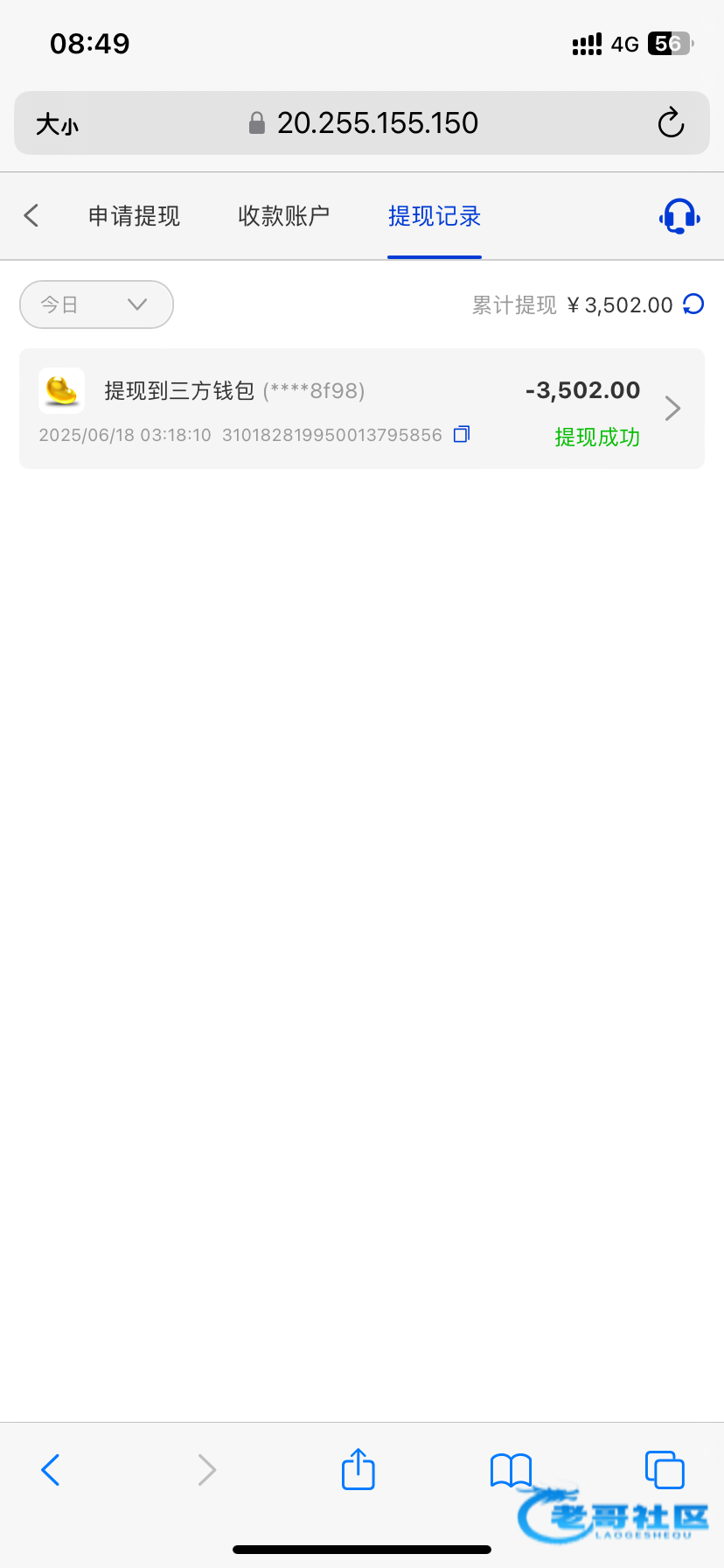Tap the address bar URL 20.255.155.150
The height and width of the screenshot is (1568, 724).
(378, 123)
